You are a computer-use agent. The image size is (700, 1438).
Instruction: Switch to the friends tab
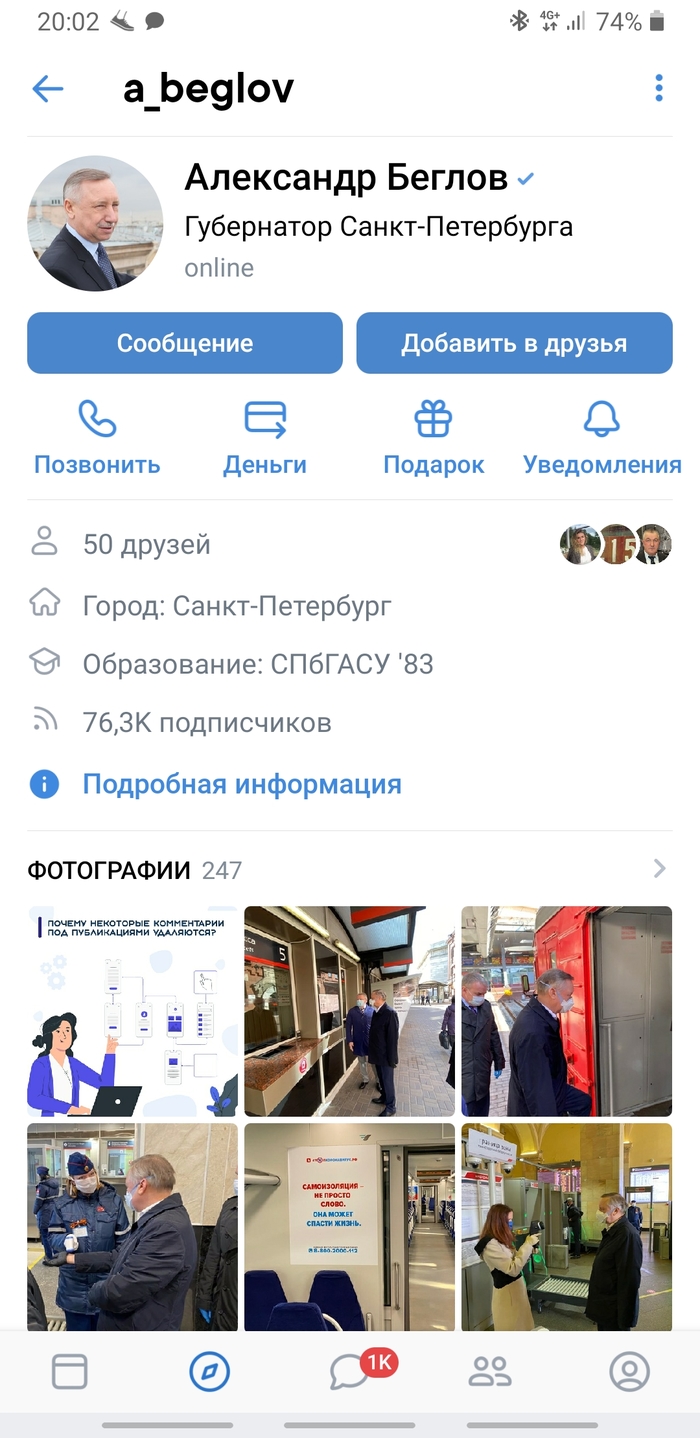pos(490,1372)
